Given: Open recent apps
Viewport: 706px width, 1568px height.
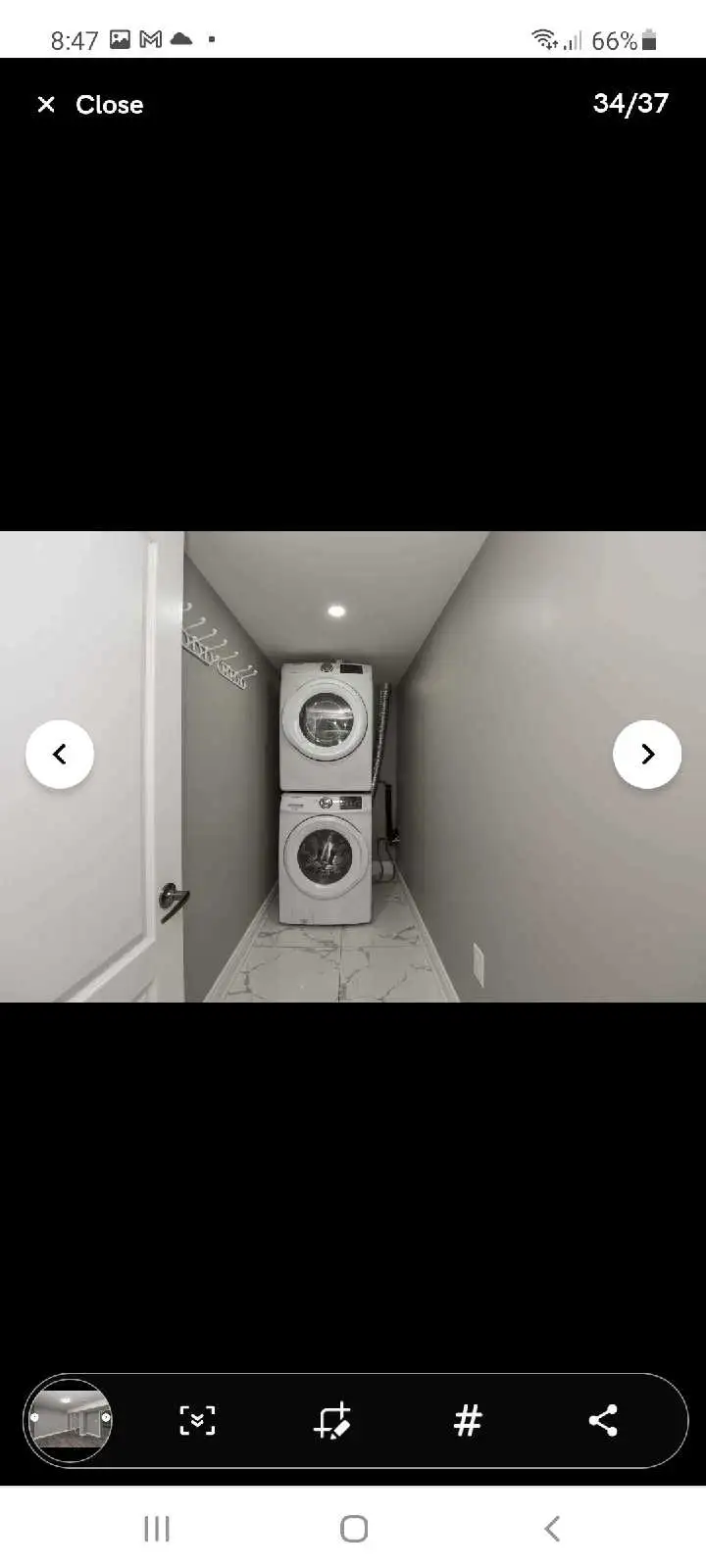Looking at the screenshot, I should (157, 1528).
